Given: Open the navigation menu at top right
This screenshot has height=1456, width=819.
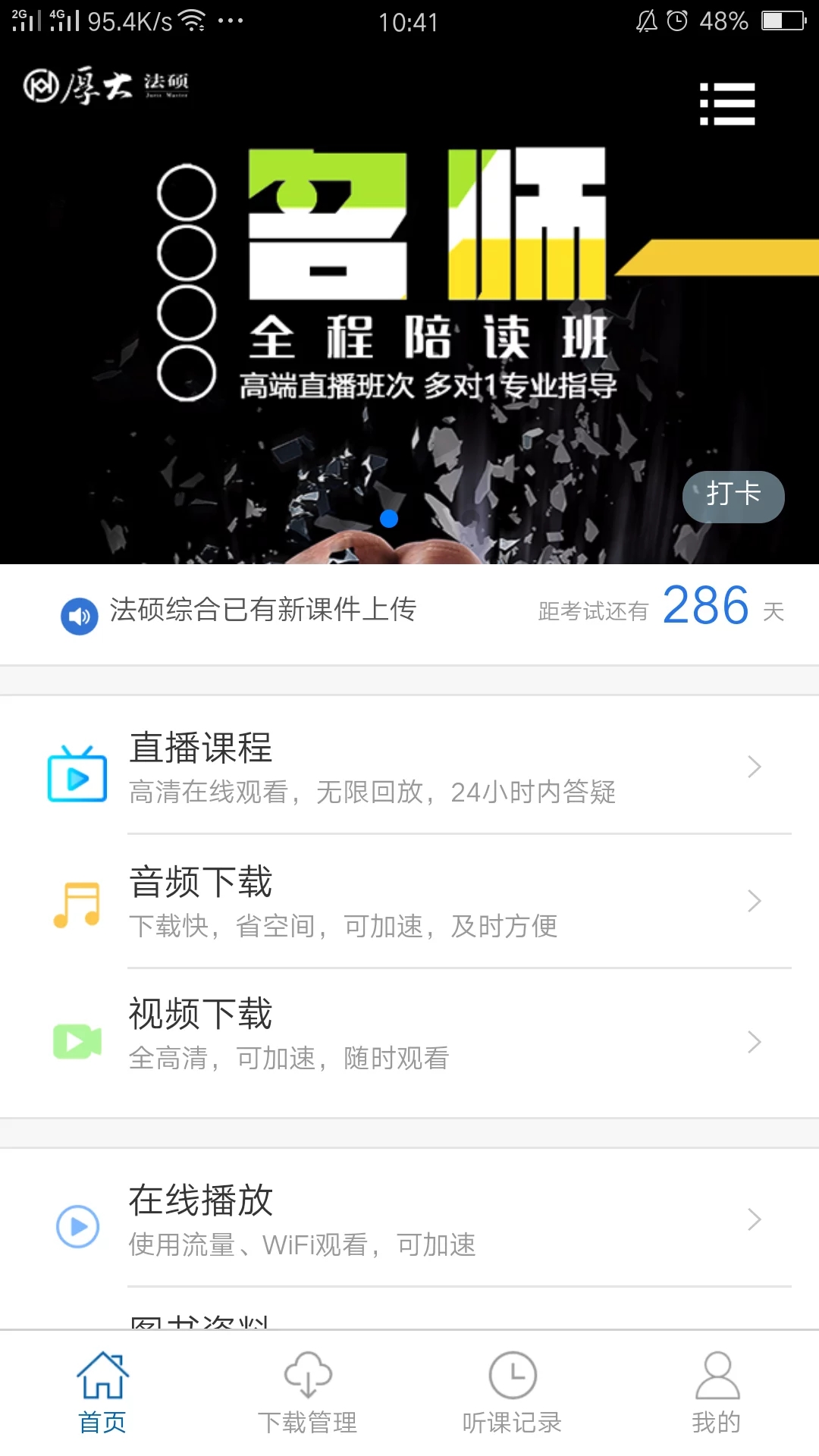Looking at the screenshot, I should point(728,104).
